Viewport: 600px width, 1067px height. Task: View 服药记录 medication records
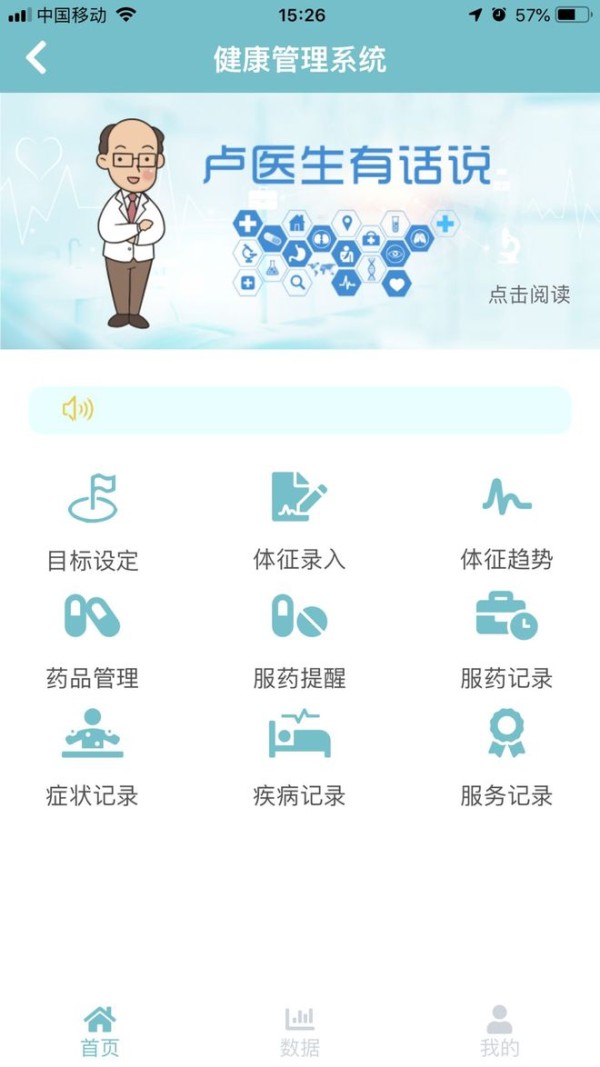pos(506,638)
